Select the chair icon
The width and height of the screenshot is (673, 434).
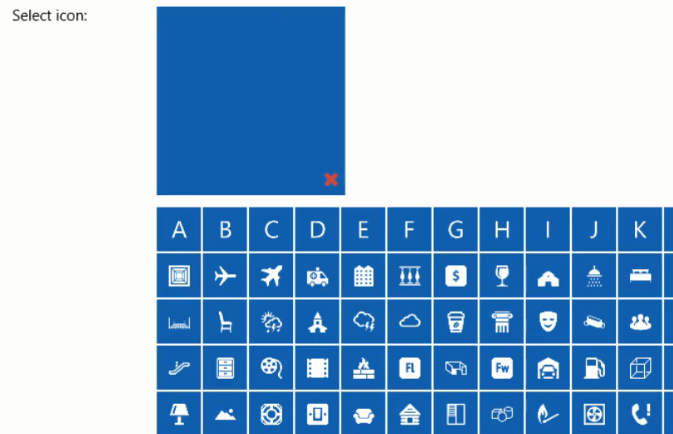[225, 322]
